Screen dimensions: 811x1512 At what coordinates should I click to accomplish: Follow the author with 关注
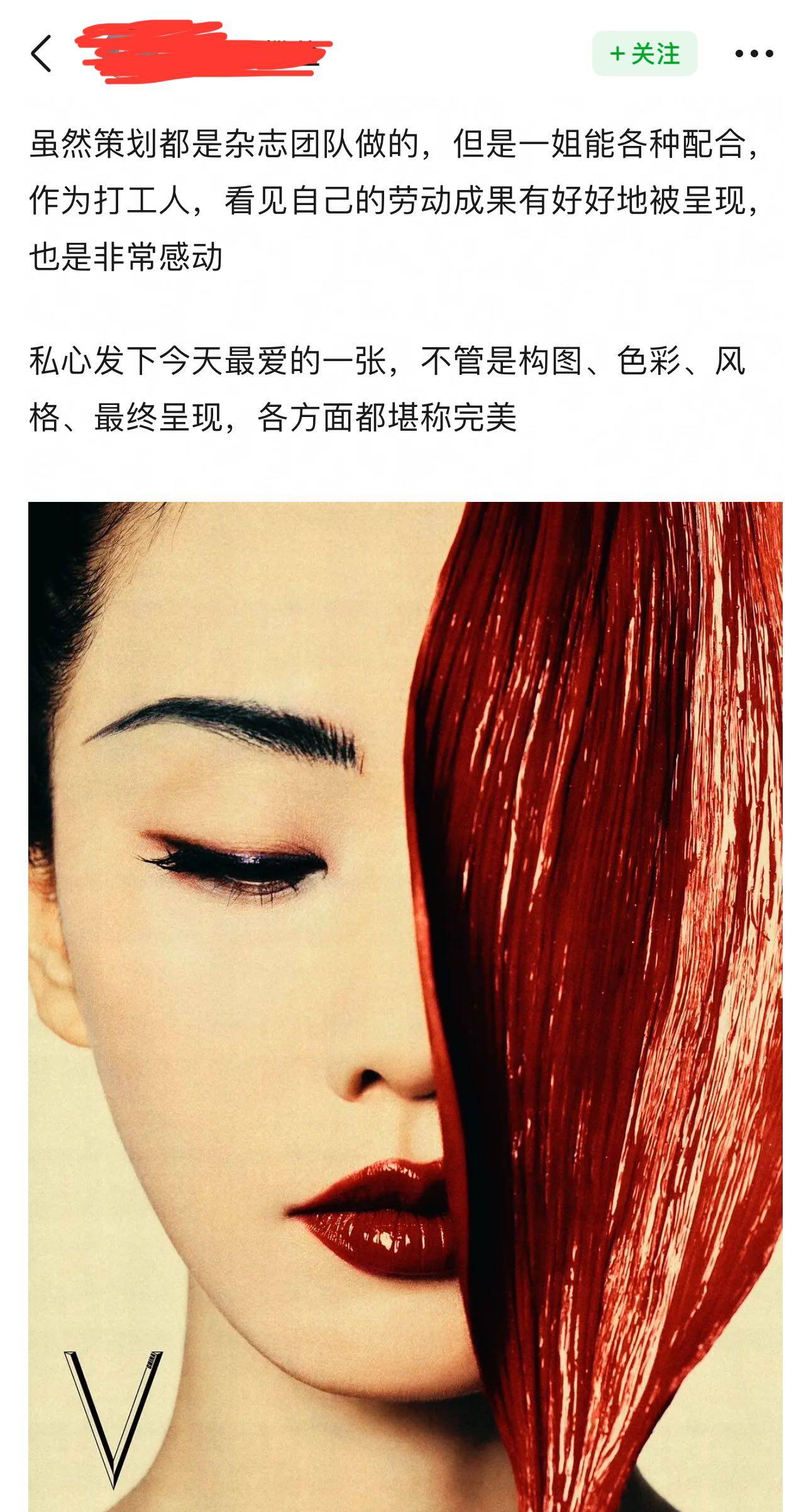click(644, 53)
